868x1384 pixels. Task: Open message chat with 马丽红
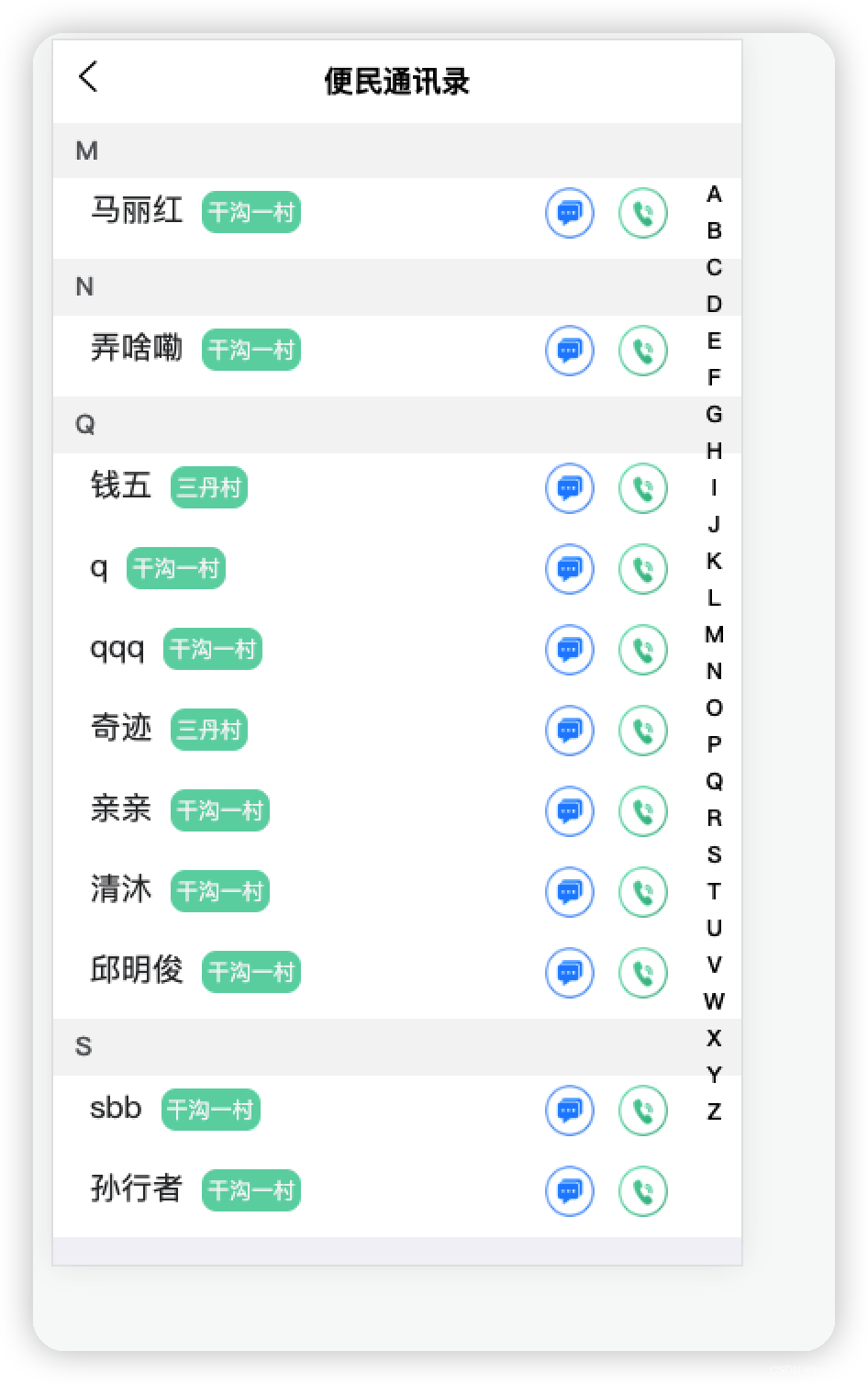click(569, 212)
